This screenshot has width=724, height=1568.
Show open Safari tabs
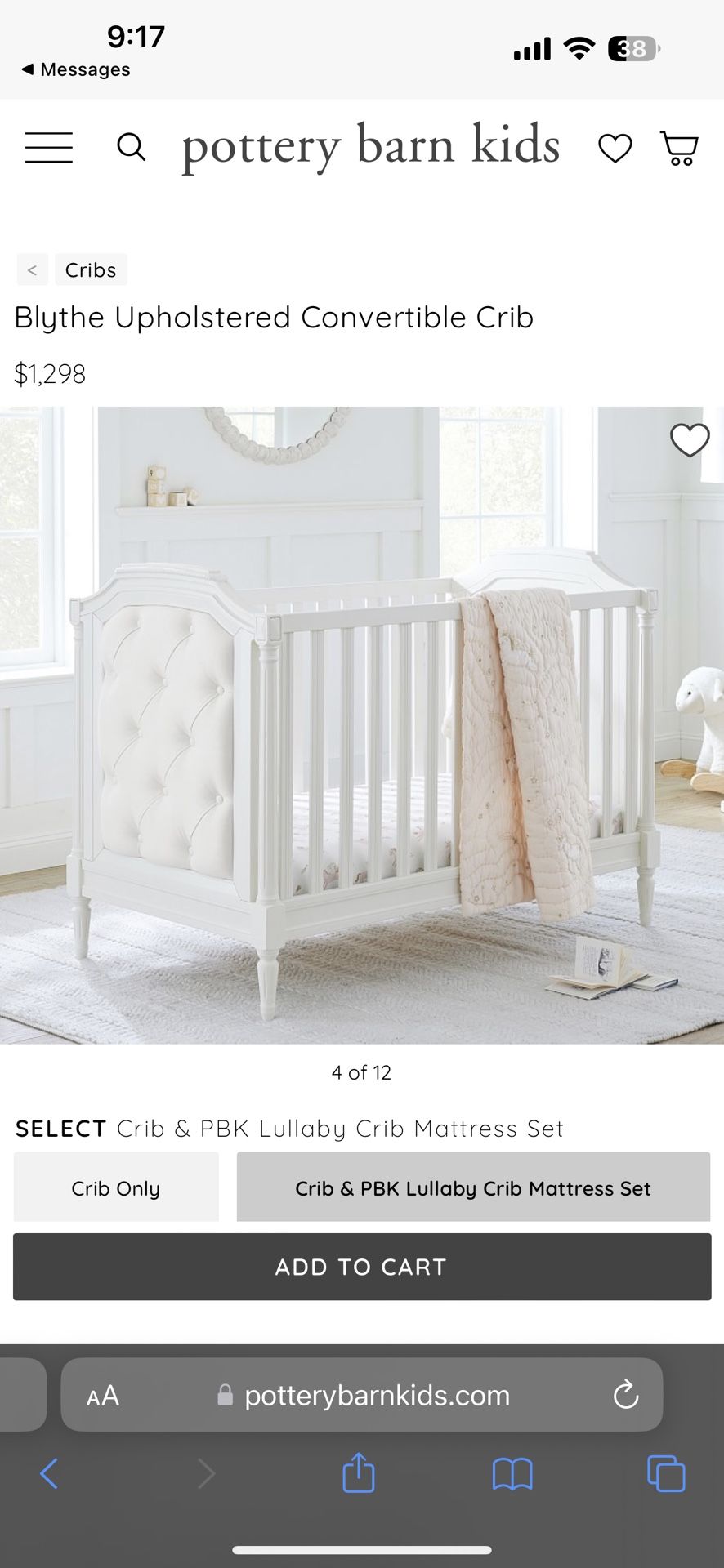[666, 1474]
